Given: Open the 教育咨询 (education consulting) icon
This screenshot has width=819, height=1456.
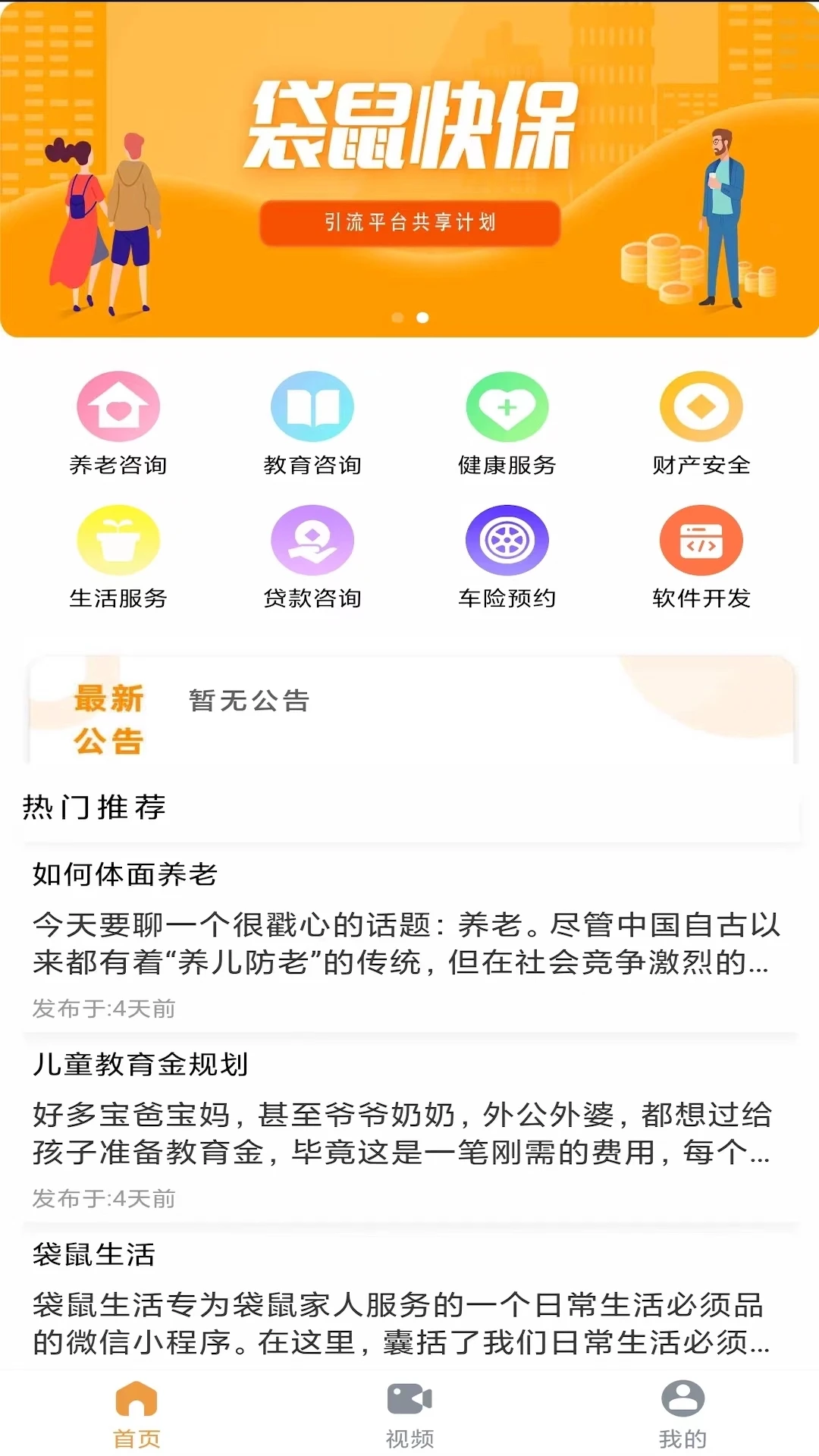Looking at the screenshot, I should coord(312,406).
